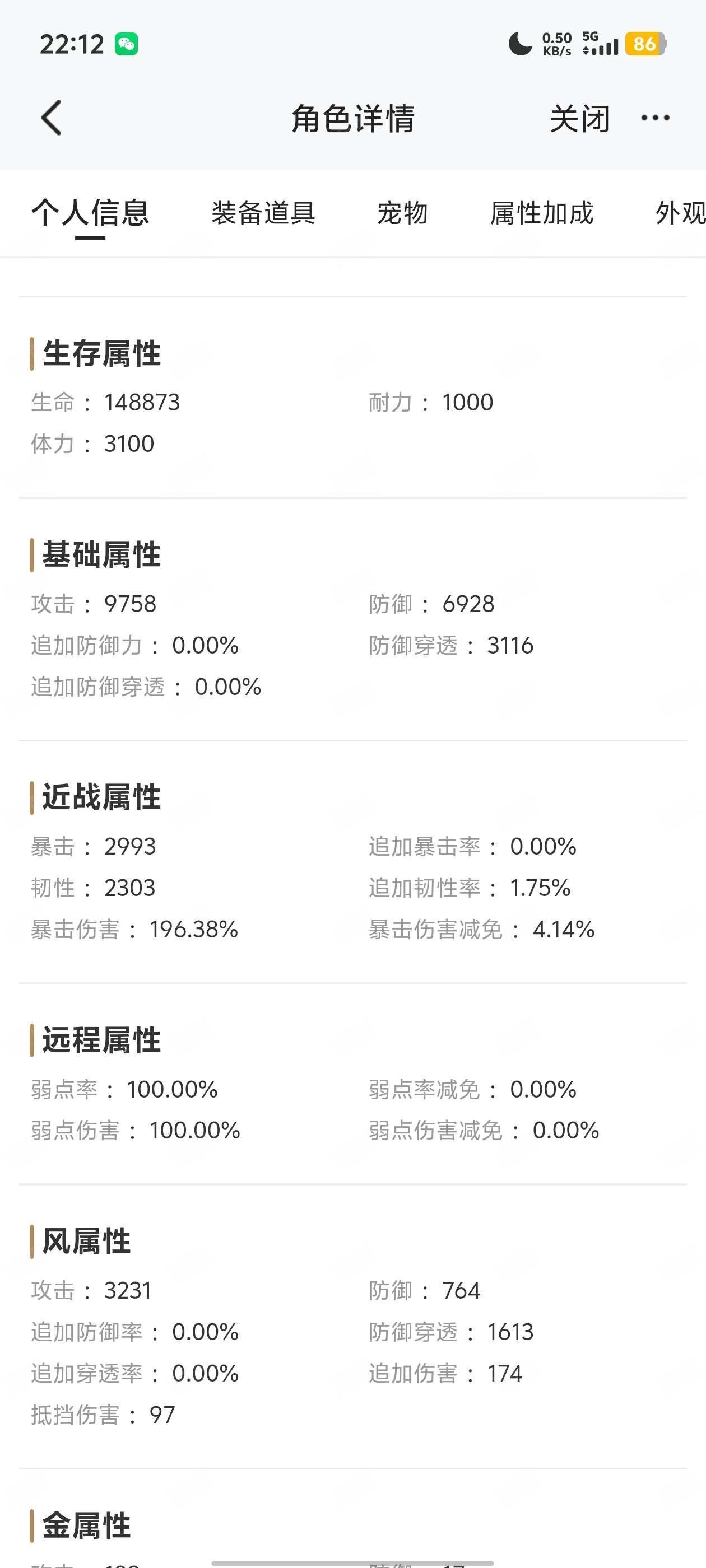View the 属性加成 tab
Screen dimensions: 706x1568
(541, 213)
